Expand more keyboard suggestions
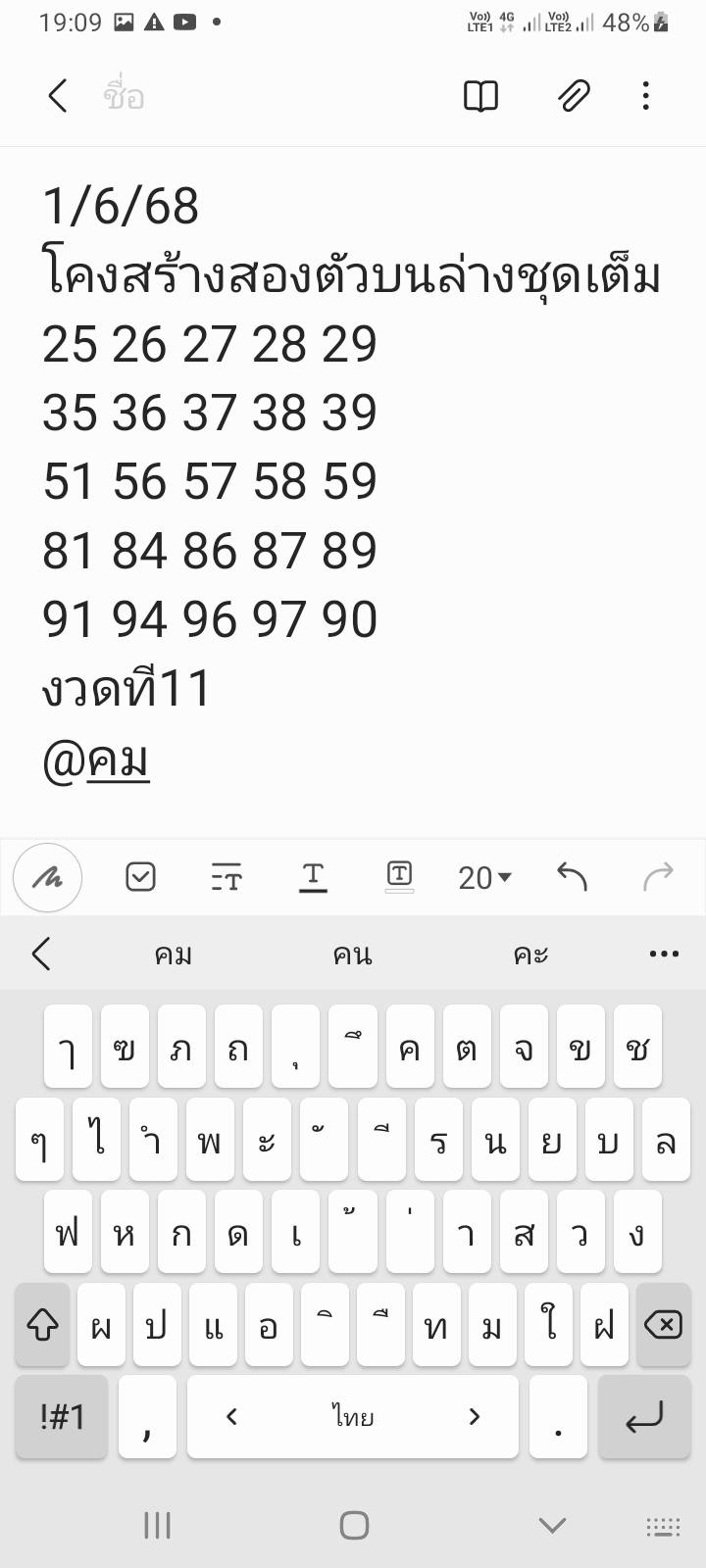The image size is (706, 1568). point(664,954)
